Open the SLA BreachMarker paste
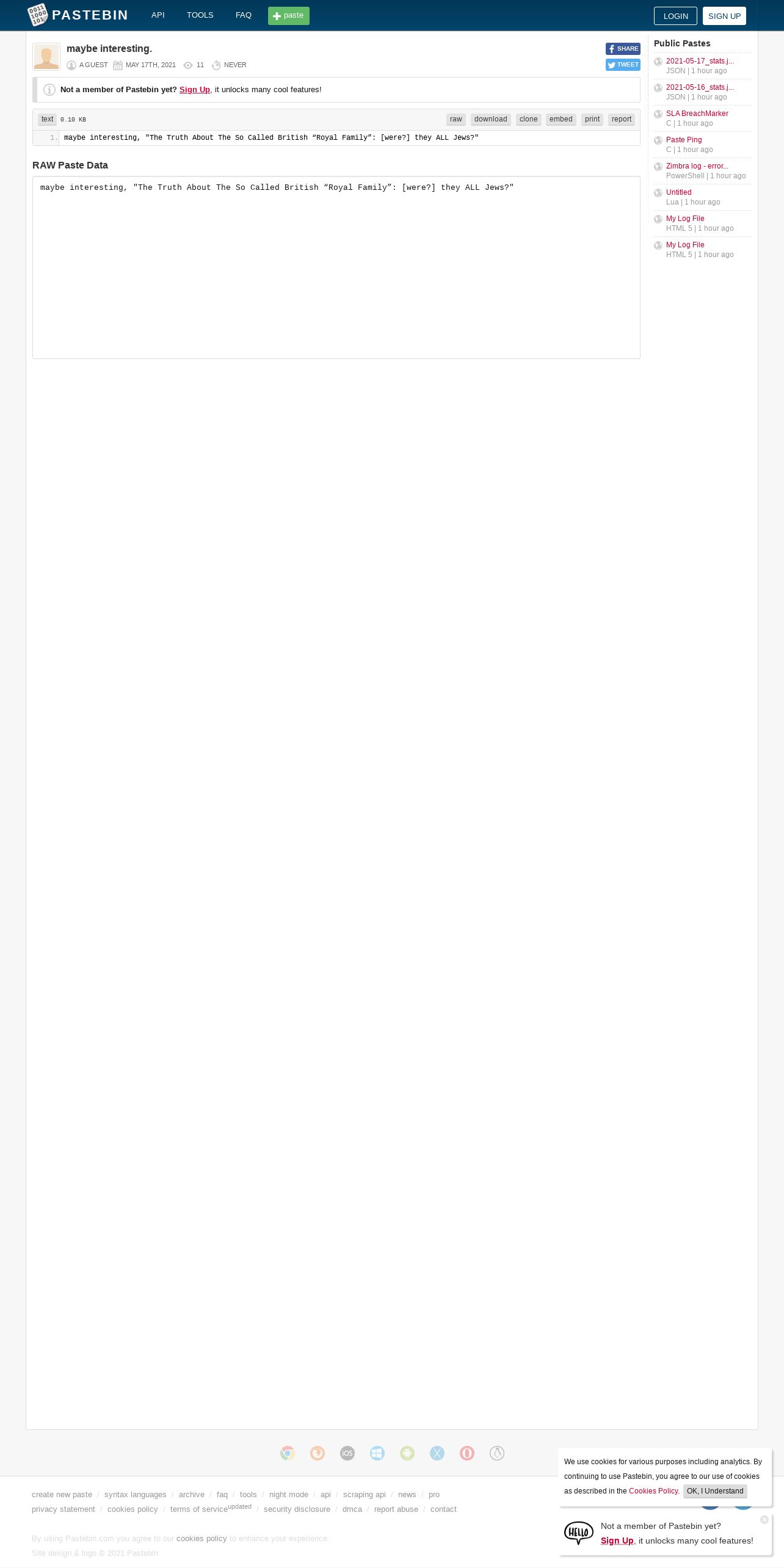 [697, 114]
